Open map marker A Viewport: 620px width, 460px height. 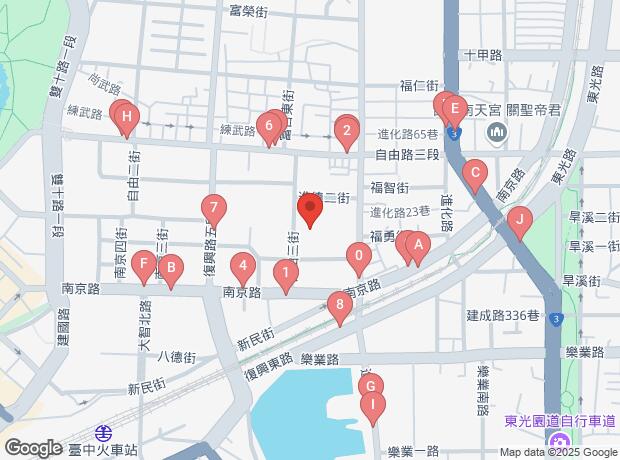[418, 243]
